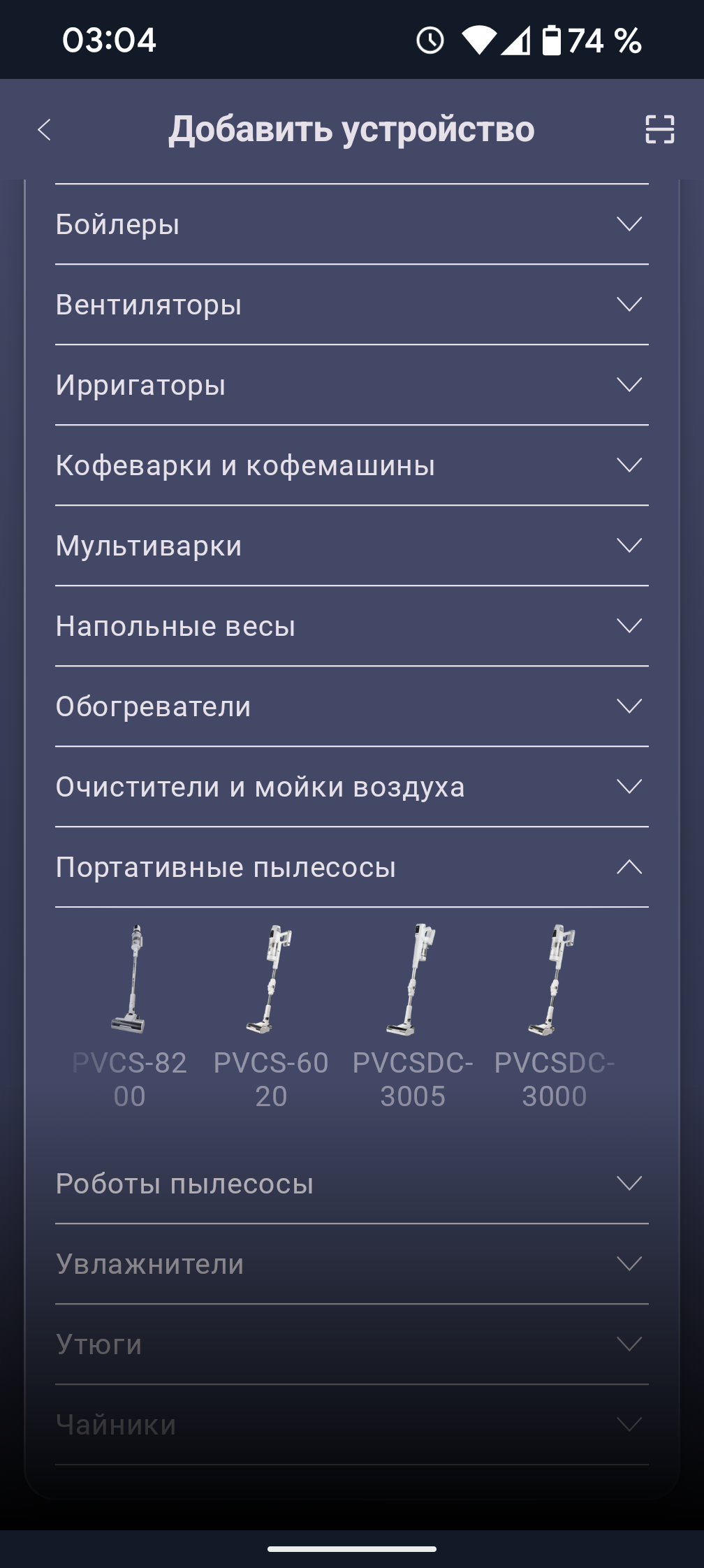Image resolution: width=704 pixels, height=1568 pixels.
Task: Open the QR scanner icon
Action: point(659,129)
